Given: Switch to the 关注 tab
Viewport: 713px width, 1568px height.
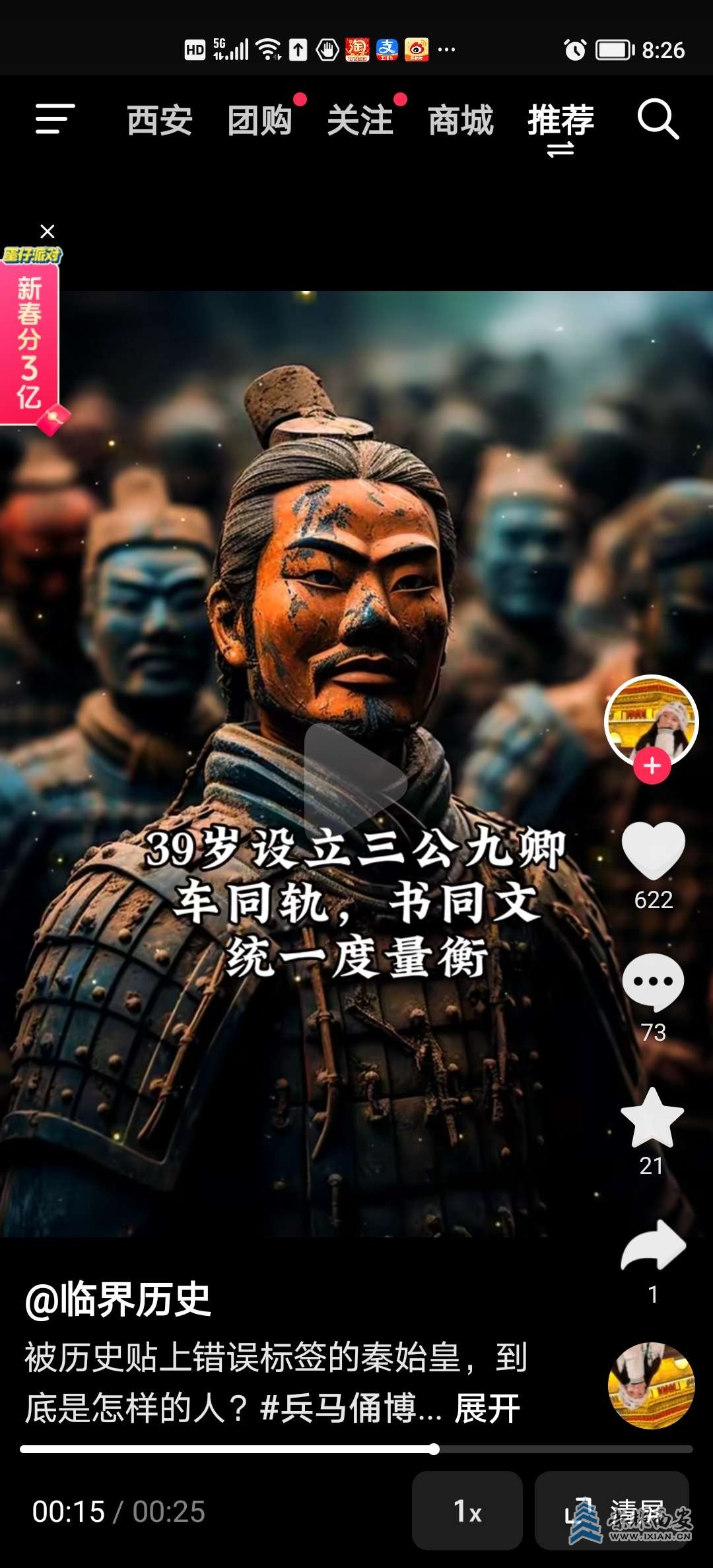Looking at the screenshot, I should (x=360, y=121).
